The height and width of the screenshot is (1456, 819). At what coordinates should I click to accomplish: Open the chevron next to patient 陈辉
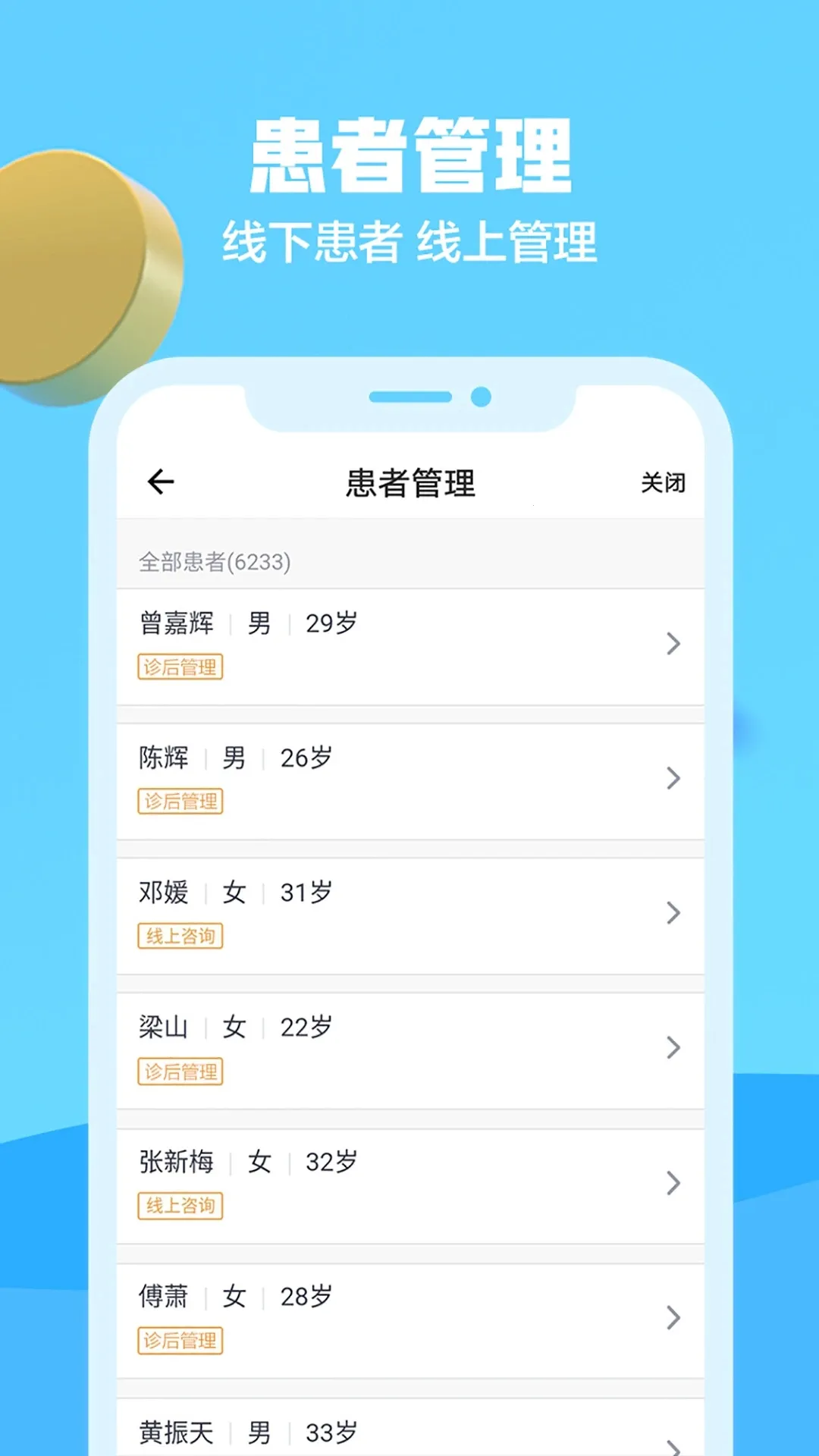coord(673,779)
